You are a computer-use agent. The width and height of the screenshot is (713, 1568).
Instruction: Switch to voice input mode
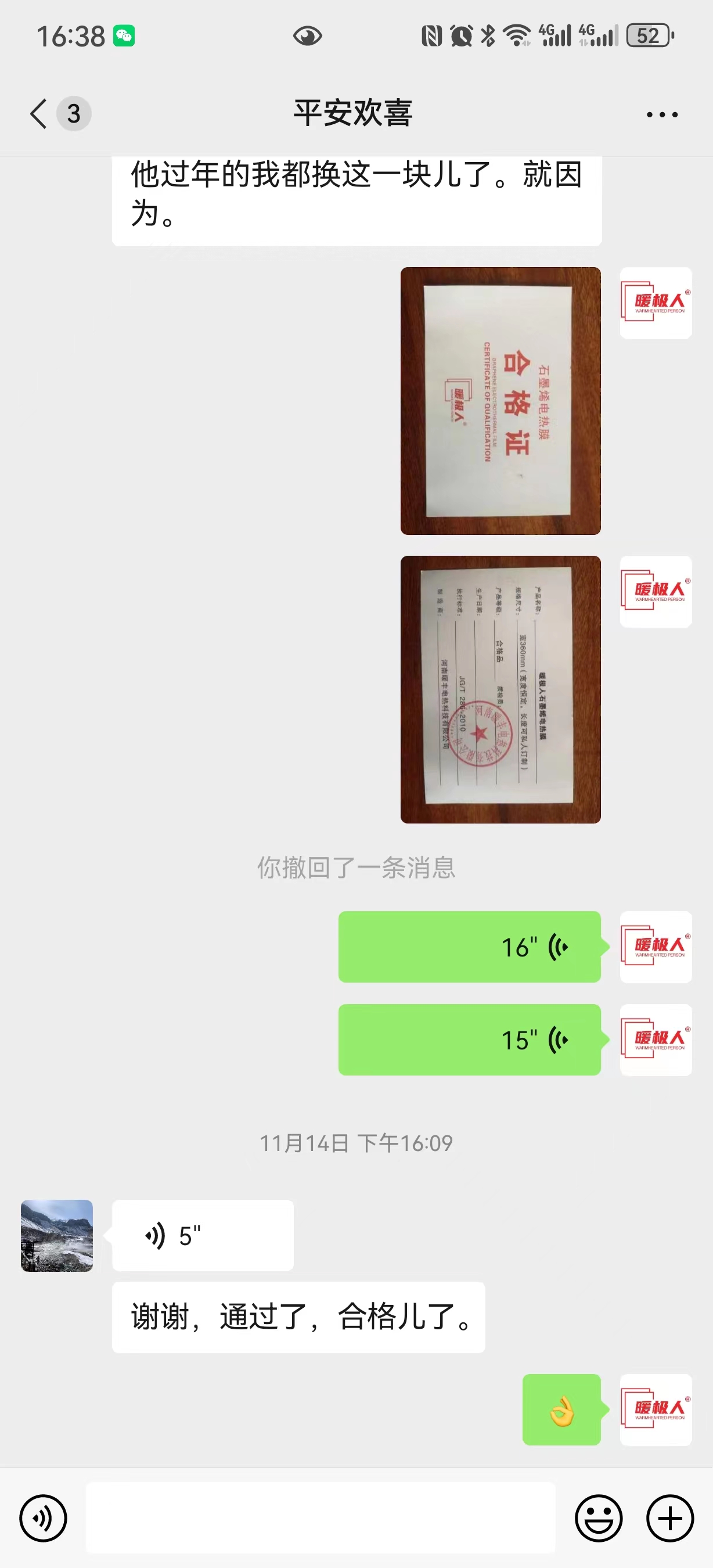(x=43, y=1518)
